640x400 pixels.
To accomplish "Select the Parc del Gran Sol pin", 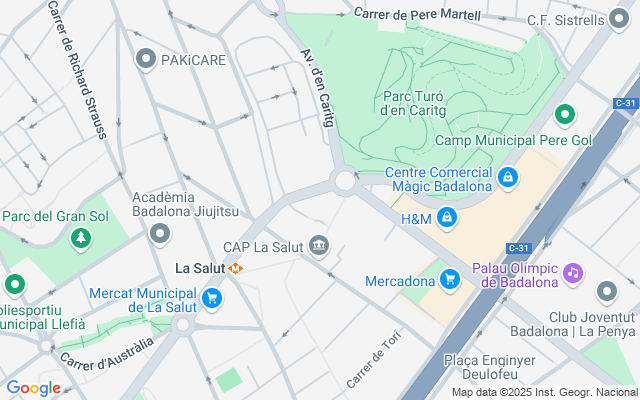I will click(81, 239).
